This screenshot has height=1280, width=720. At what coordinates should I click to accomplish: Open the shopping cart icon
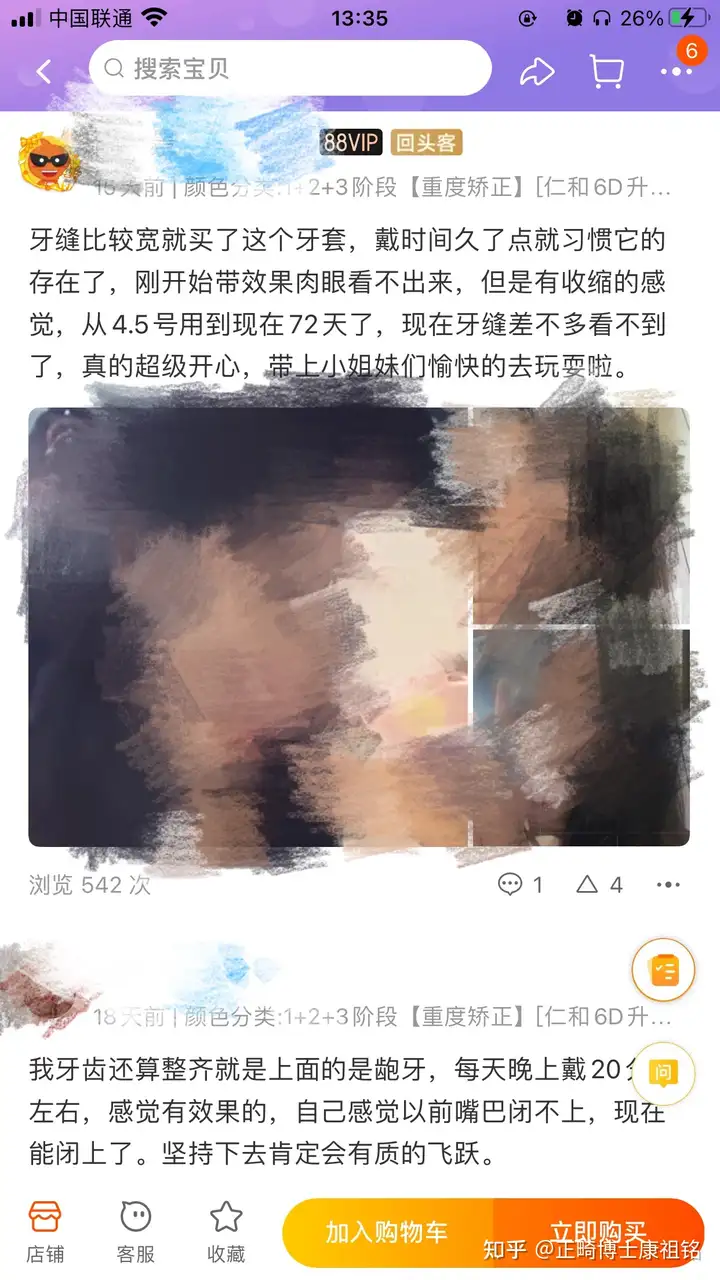click(606, 71)
